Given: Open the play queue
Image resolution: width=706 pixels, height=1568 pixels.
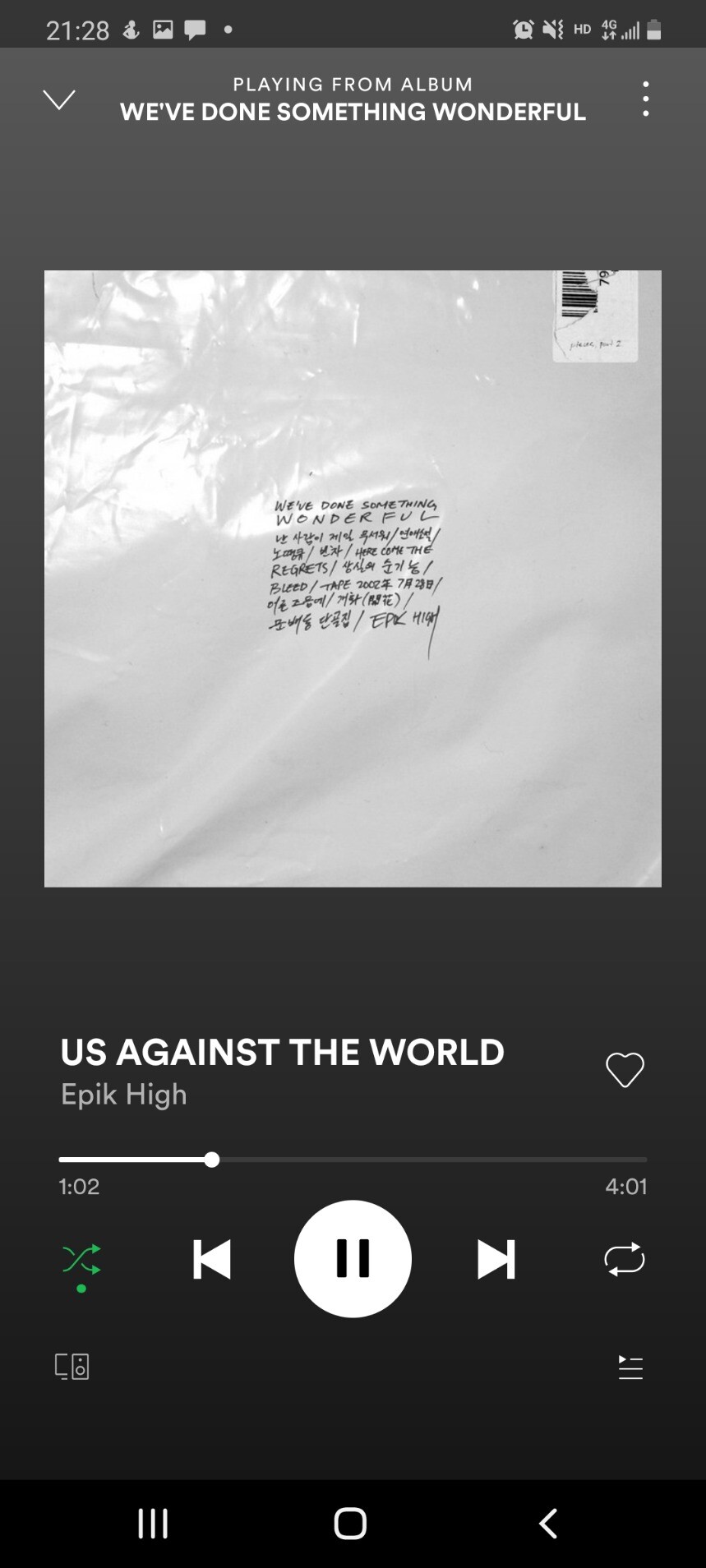Looking at the screenshot, I should [x=630, y=1367].
